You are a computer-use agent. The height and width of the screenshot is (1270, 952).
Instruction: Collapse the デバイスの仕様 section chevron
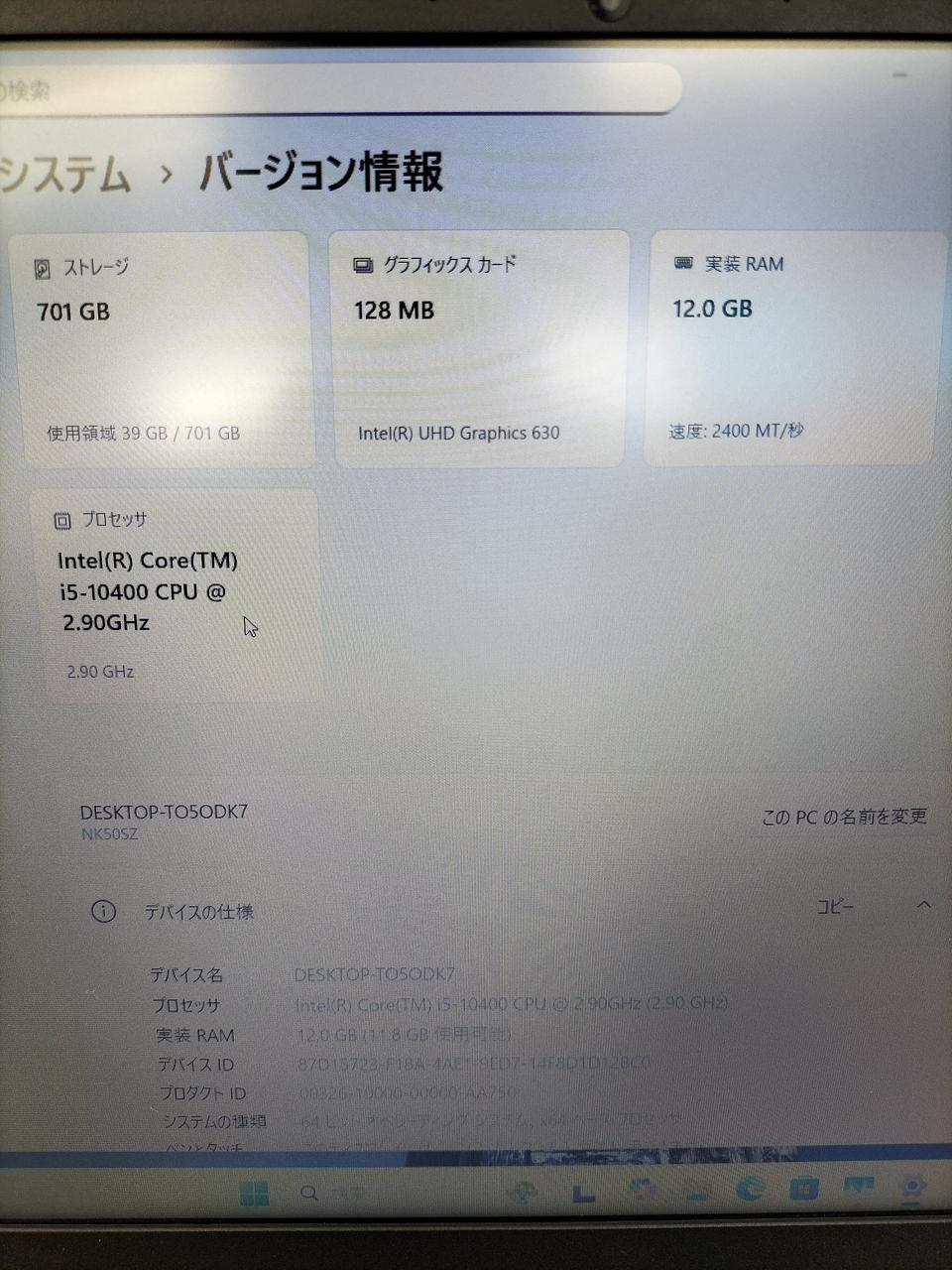pyautogui.click(x=923, y=905)
